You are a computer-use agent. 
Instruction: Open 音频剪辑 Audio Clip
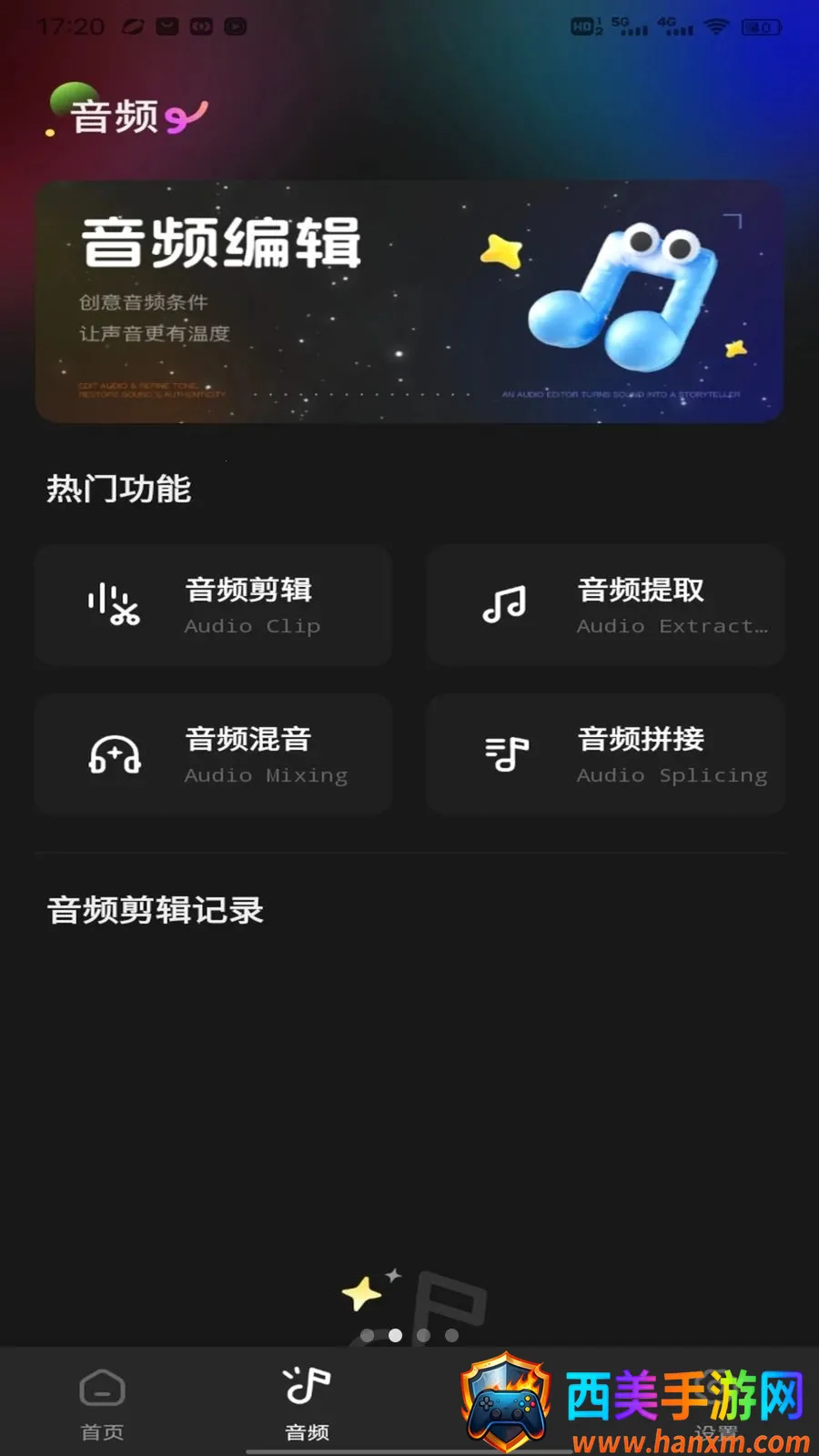(214, 605)
